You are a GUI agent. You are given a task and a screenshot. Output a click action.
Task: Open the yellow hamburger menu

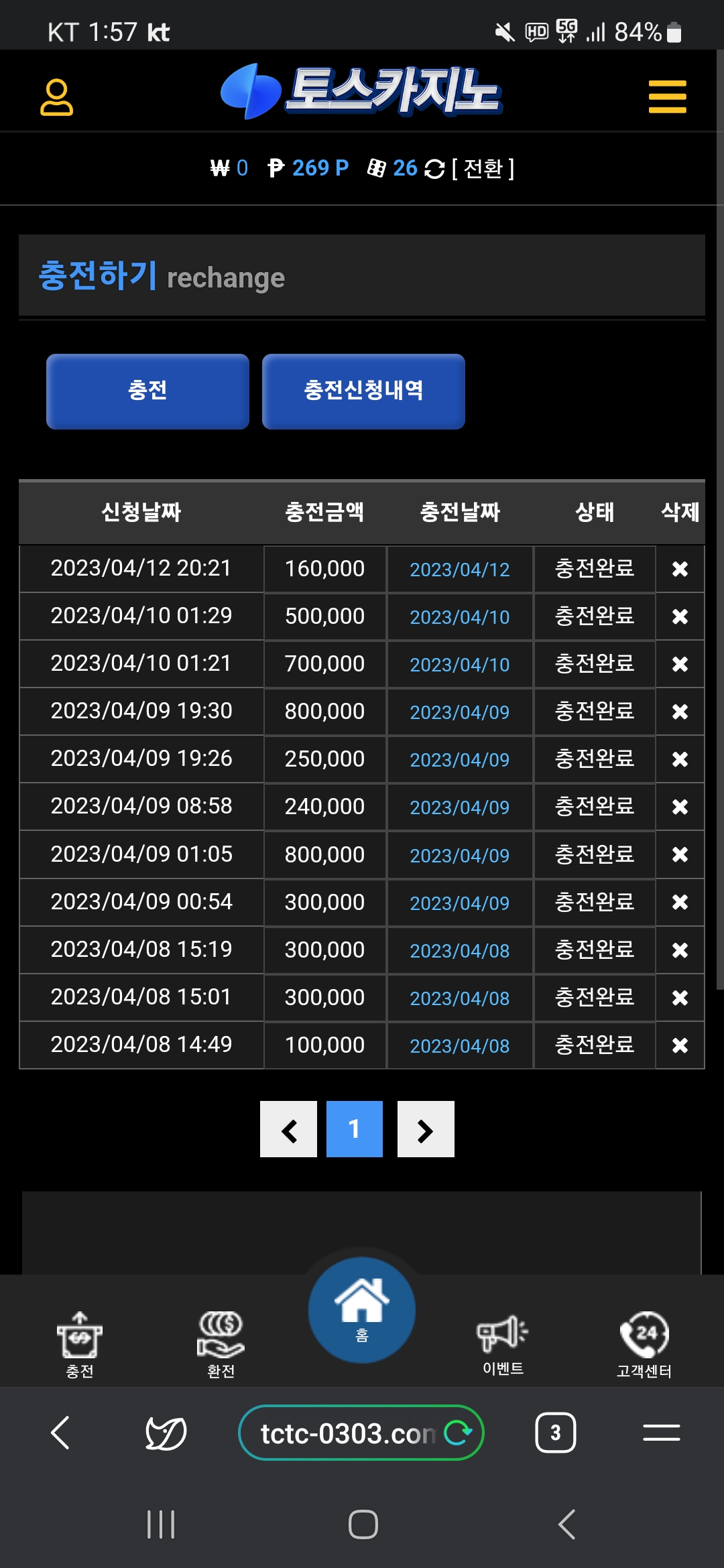point(667,97)
